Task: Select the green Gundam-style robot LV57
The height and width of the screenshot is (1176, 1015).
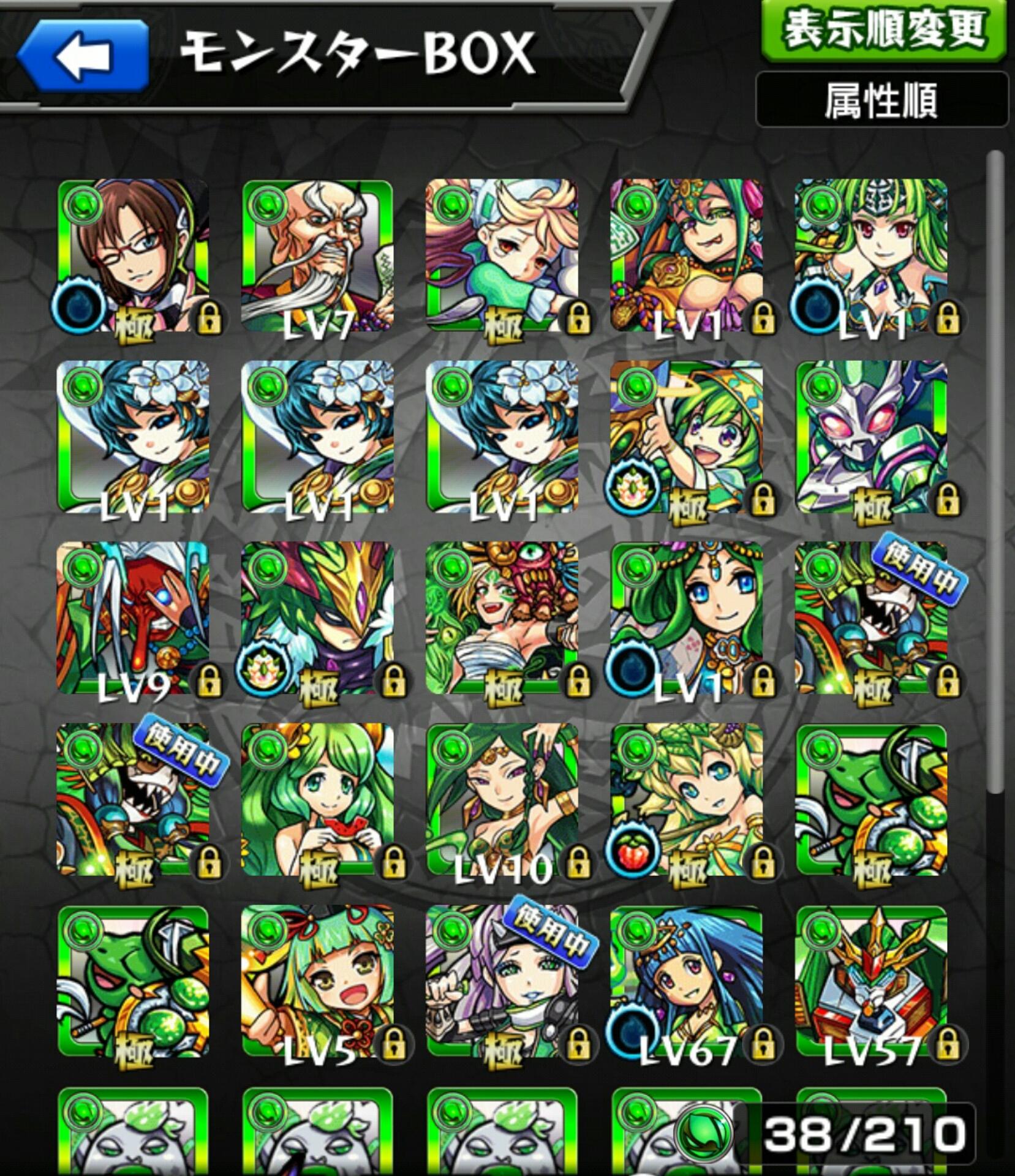Action: [x=871, y=981]
